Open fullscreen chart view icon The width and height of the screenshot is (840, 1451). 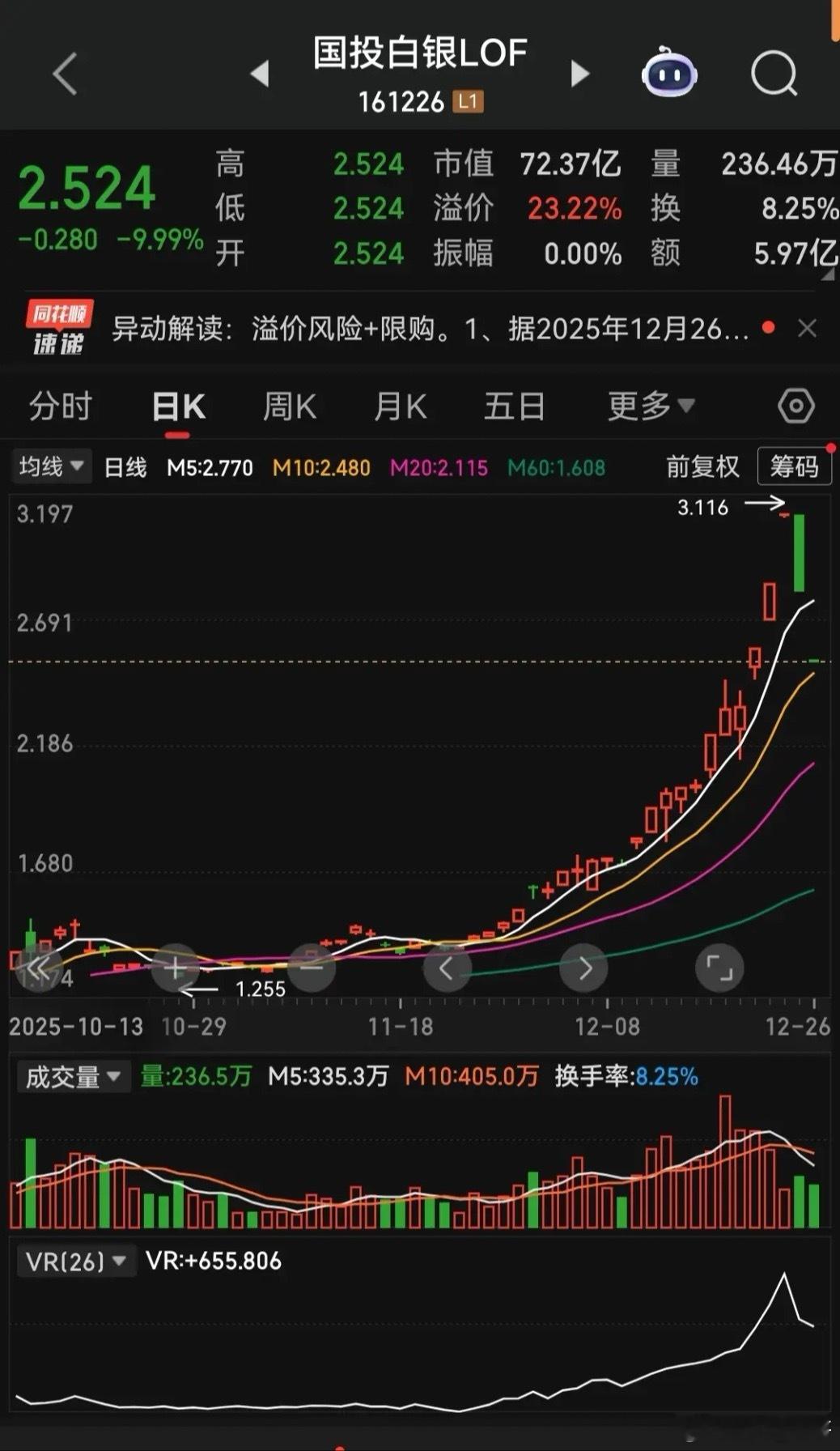click(x=720, y=968)
